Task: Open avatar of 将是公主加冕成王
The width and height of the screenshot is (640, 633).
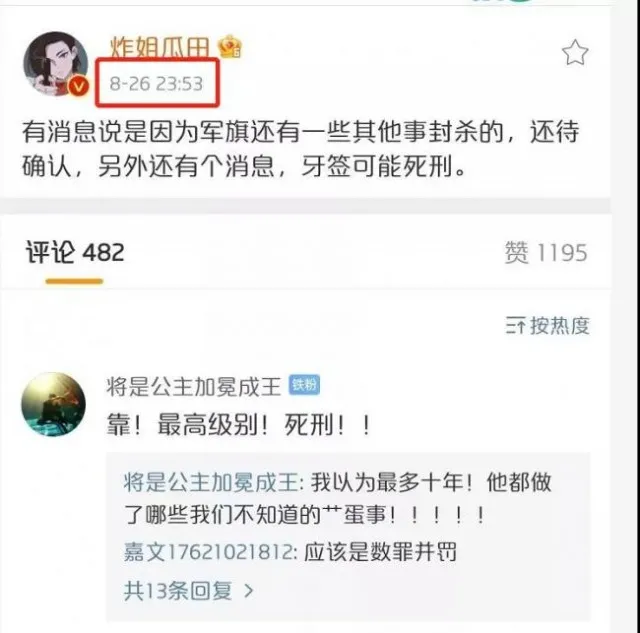Action: tap(54, 405)
